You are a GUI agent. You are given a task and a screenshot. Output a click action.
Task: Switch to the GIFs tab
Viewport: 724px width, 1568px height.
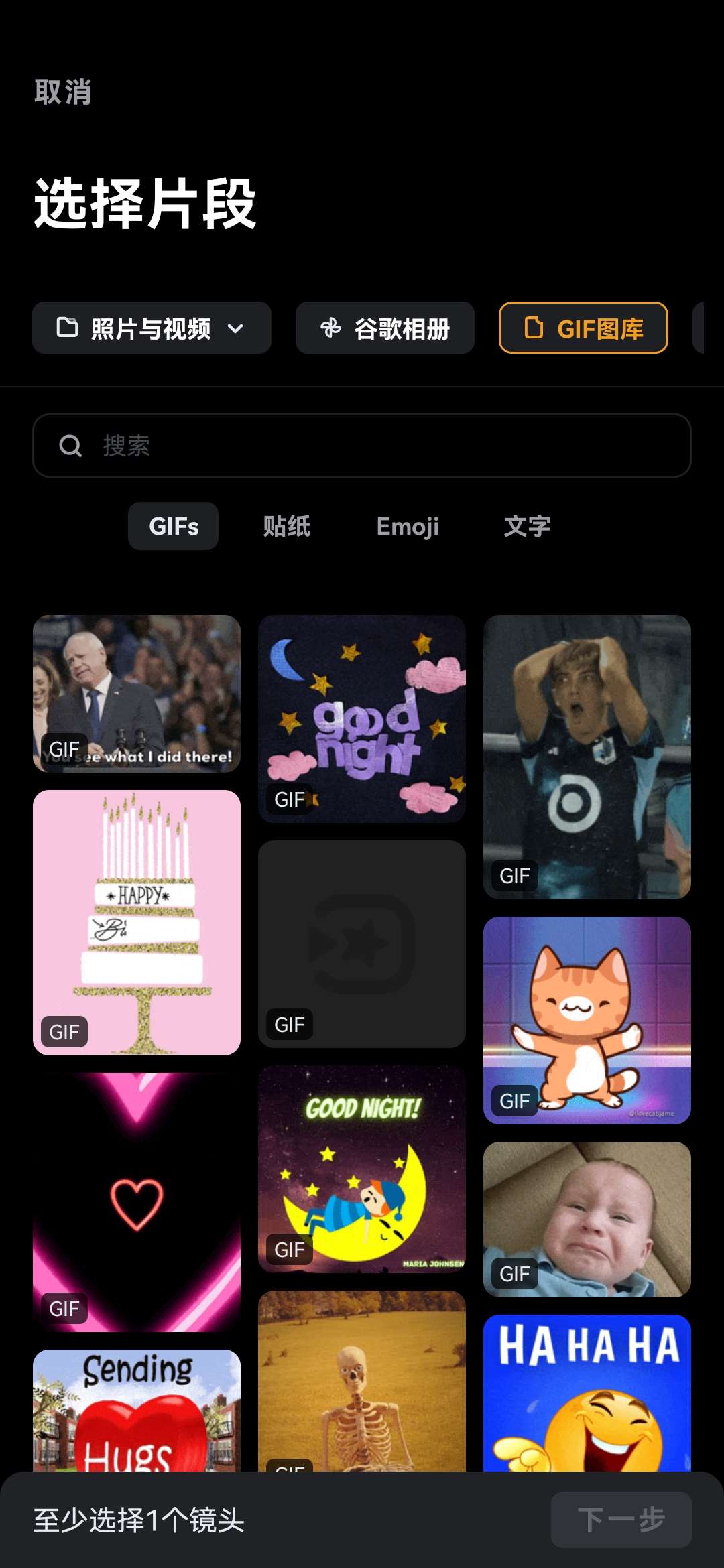pos(174,526)
